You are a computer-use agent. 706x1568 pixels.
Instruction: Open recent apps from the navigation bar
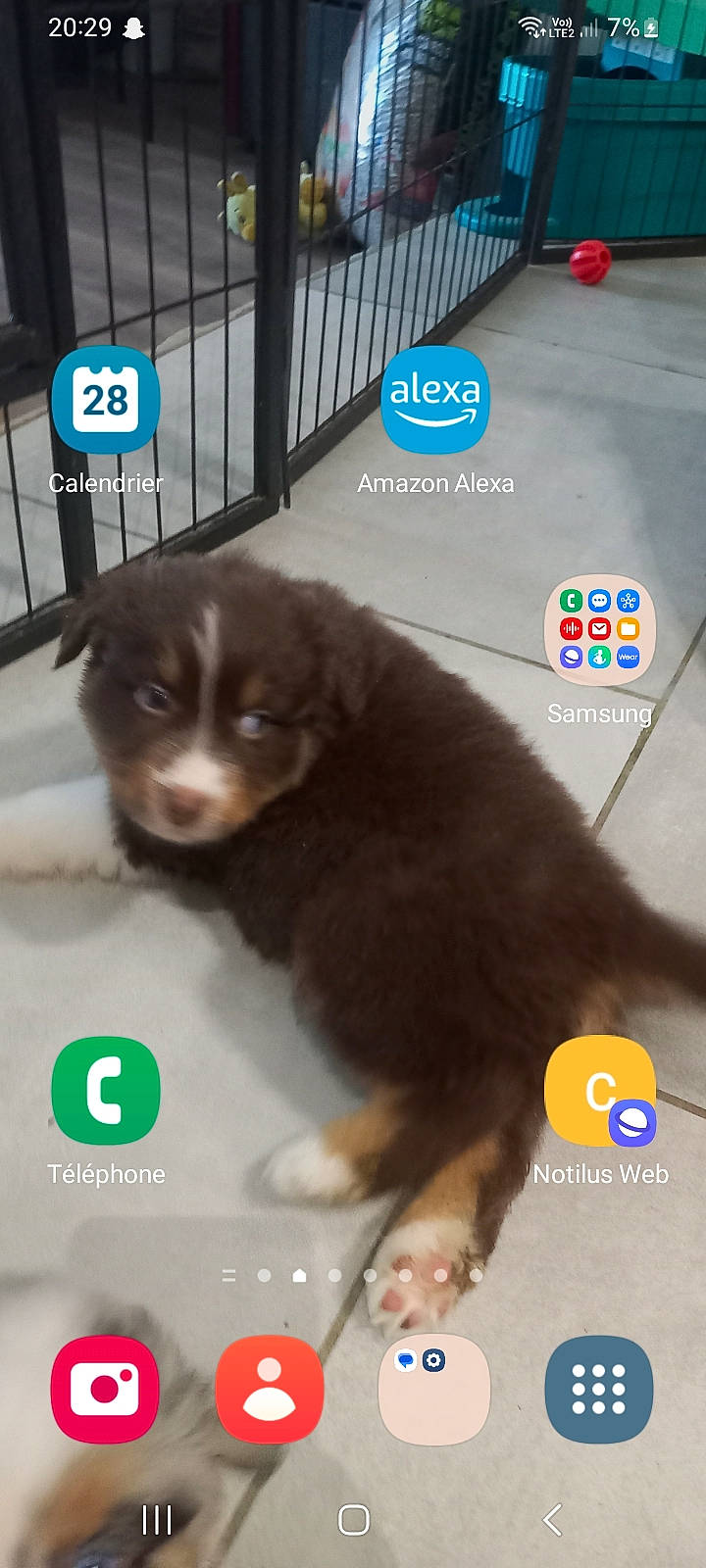tap(157, 1520)
